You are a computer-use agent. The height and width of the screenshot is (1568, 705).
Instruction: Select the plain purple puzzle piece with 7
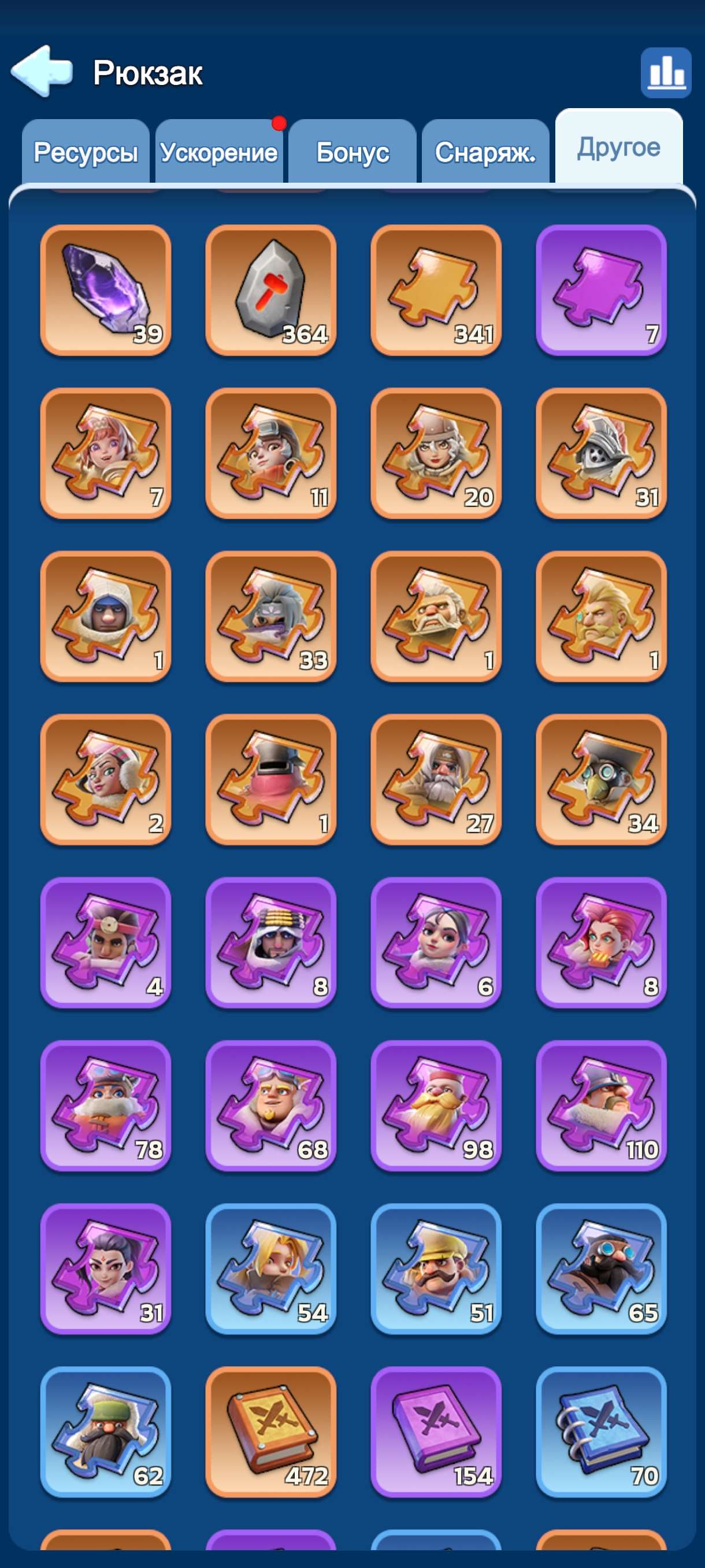(602, 290)
